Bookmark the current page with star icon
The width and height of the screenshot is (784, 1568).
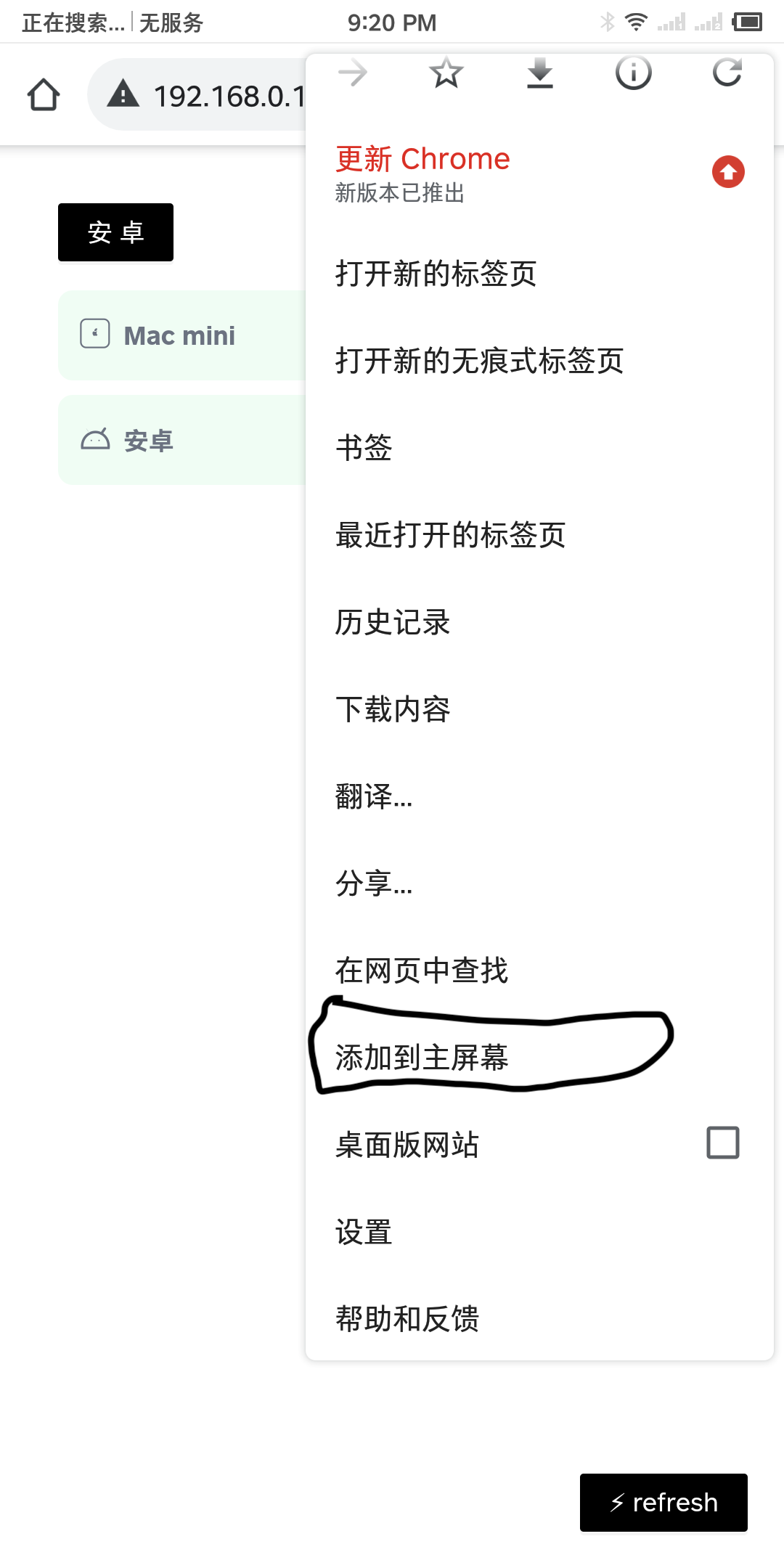coord(446,73)
